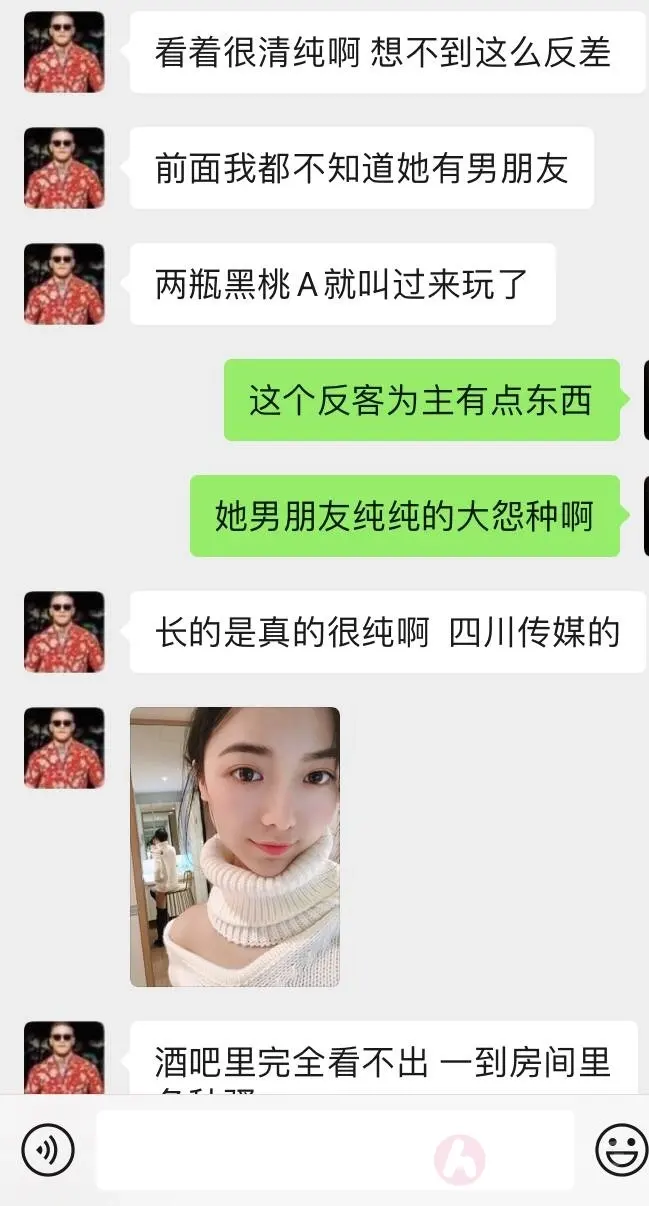This screenshot has height=1206, width=649.
Task: Open sender's avatar beside the 黑桃A message
Action: pyautogui.click(x=64, y=284)
